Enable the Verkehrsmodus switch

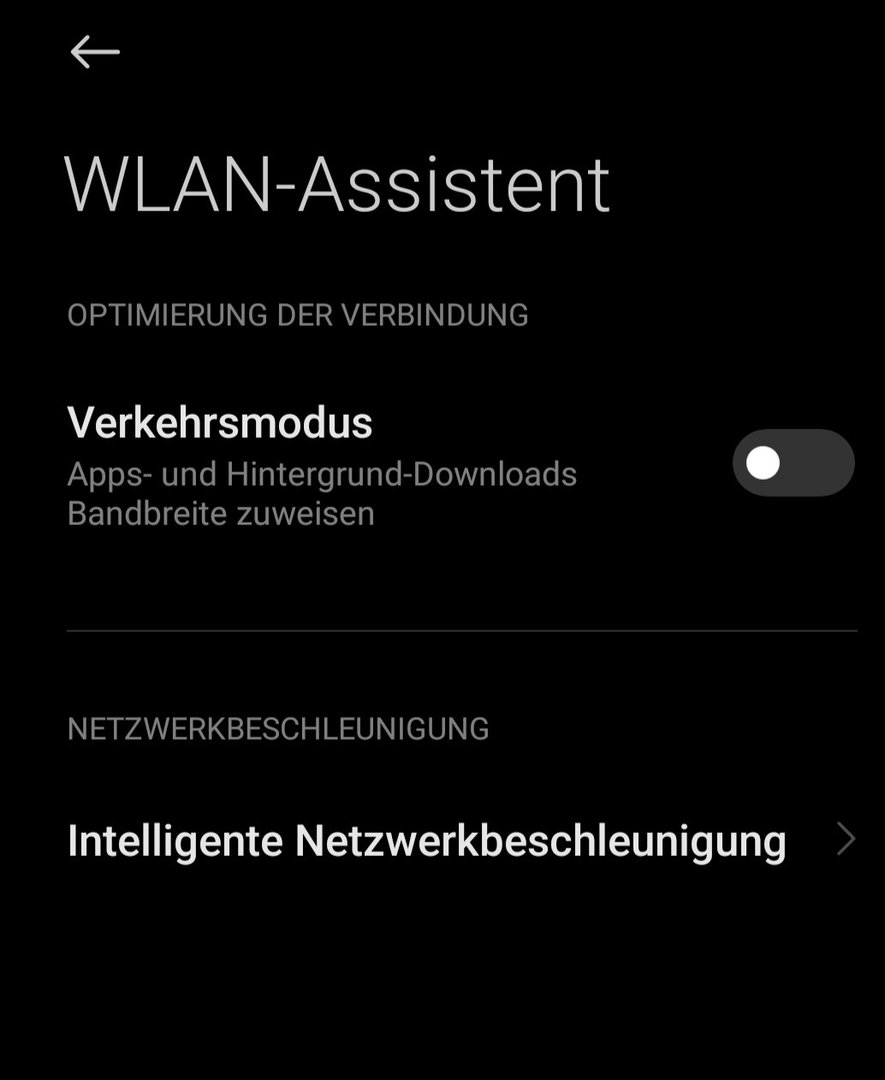pyautogui.click(x=793, y=463)
